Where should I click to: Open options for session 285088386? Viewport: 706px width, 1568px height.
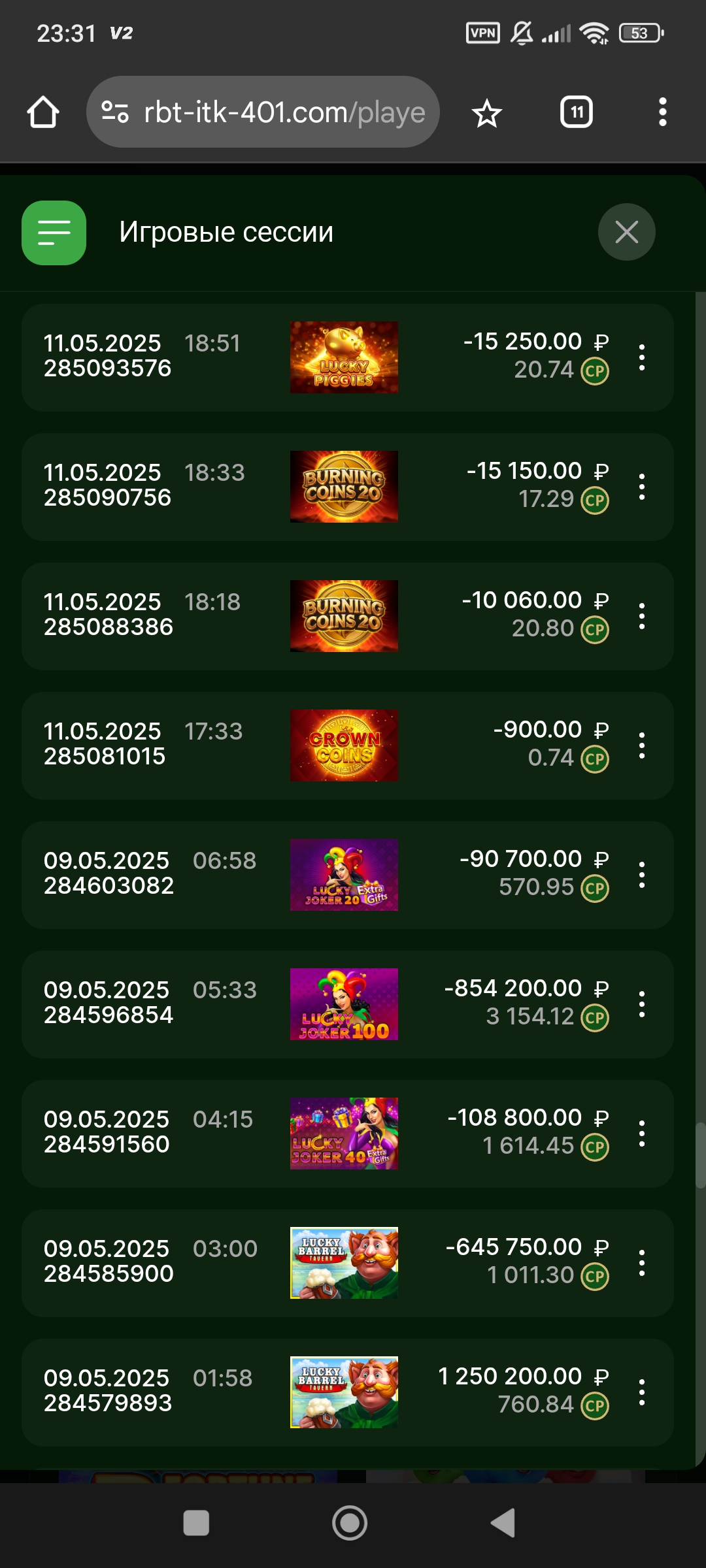click(x=642, y=616)
